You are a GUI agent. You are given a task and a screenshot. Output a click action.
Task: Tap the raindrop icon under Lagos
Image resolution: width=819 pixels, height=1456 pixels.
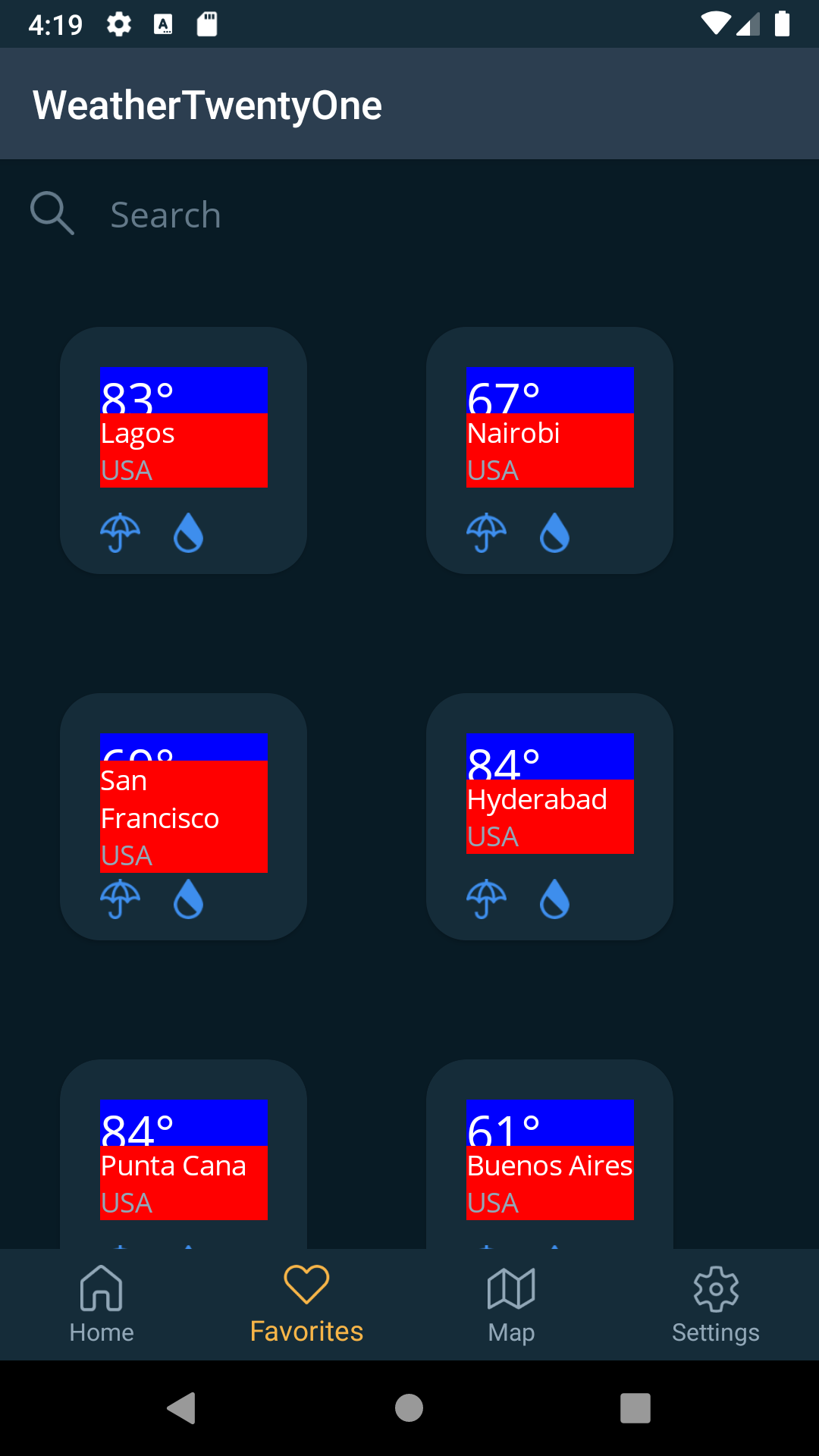pyautogui.click(x=187, y=532)
